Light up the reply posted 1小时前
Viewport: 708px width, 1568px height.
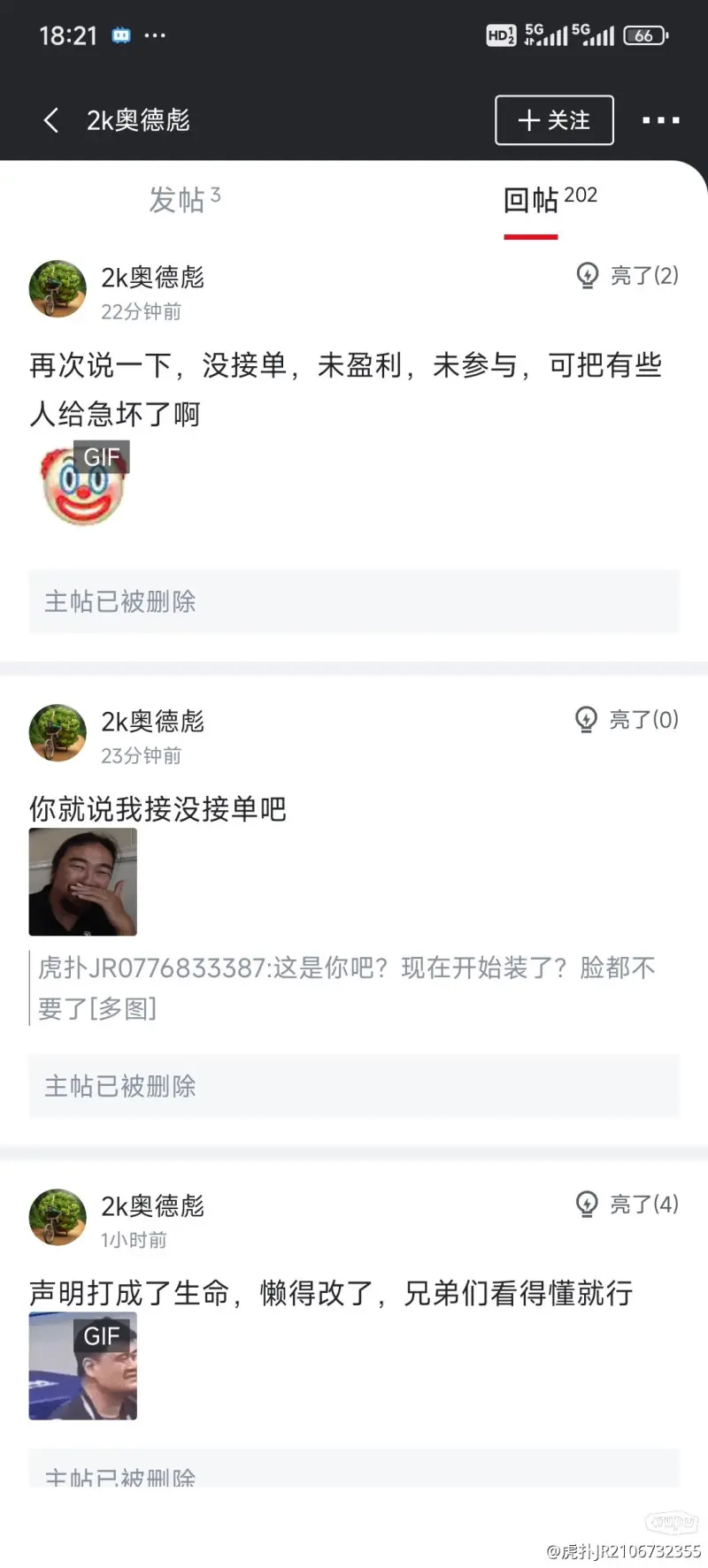627,1205
